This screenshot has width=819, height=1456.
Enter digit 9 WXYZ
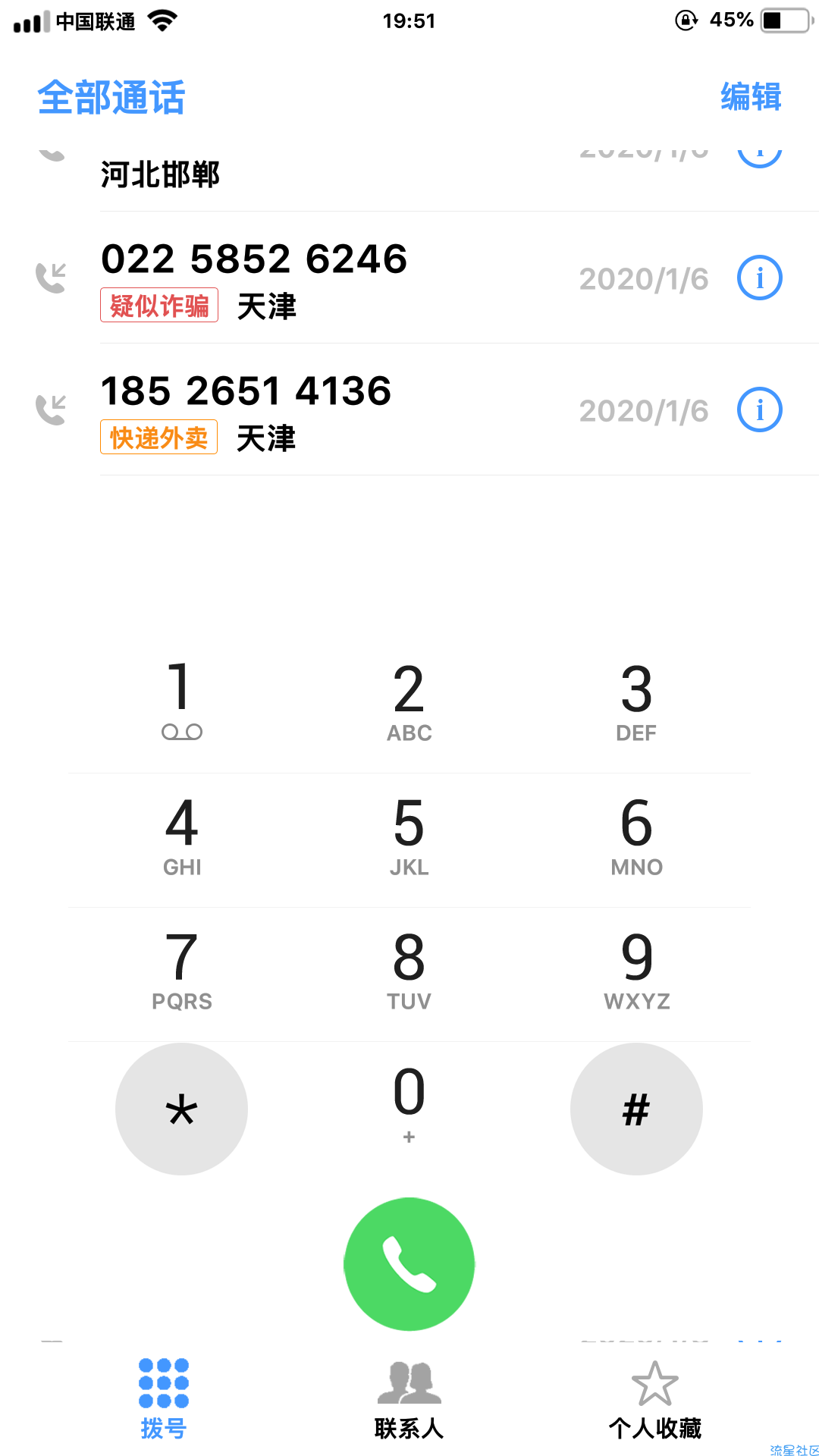[x=636, y=968]
